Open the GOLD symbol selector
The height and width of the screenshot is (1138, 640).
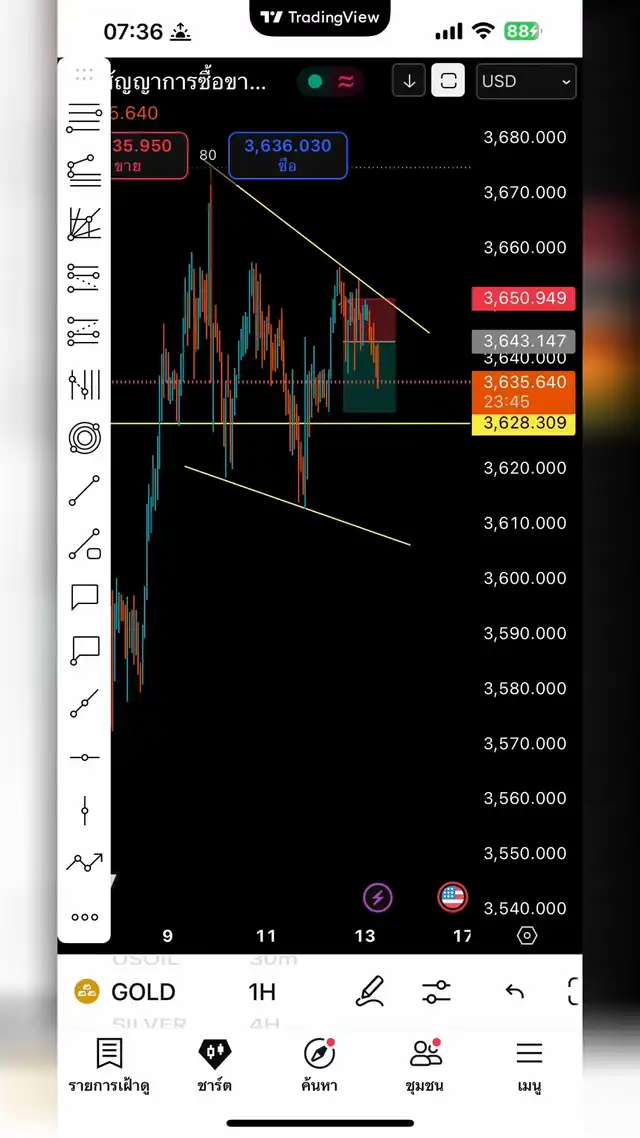click(126, 992)
